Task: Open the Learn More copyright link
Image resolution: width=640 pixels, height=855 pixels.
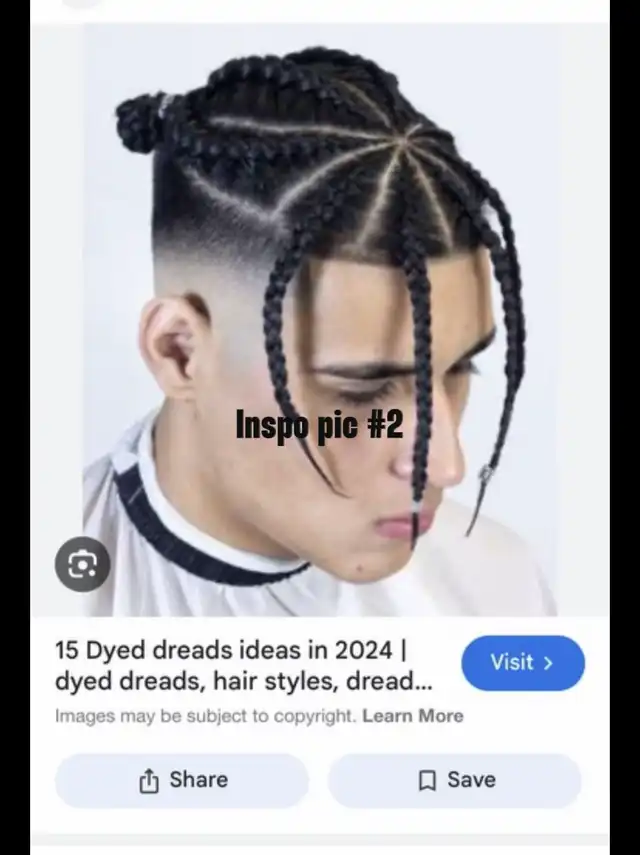Action: click(412, 716)
